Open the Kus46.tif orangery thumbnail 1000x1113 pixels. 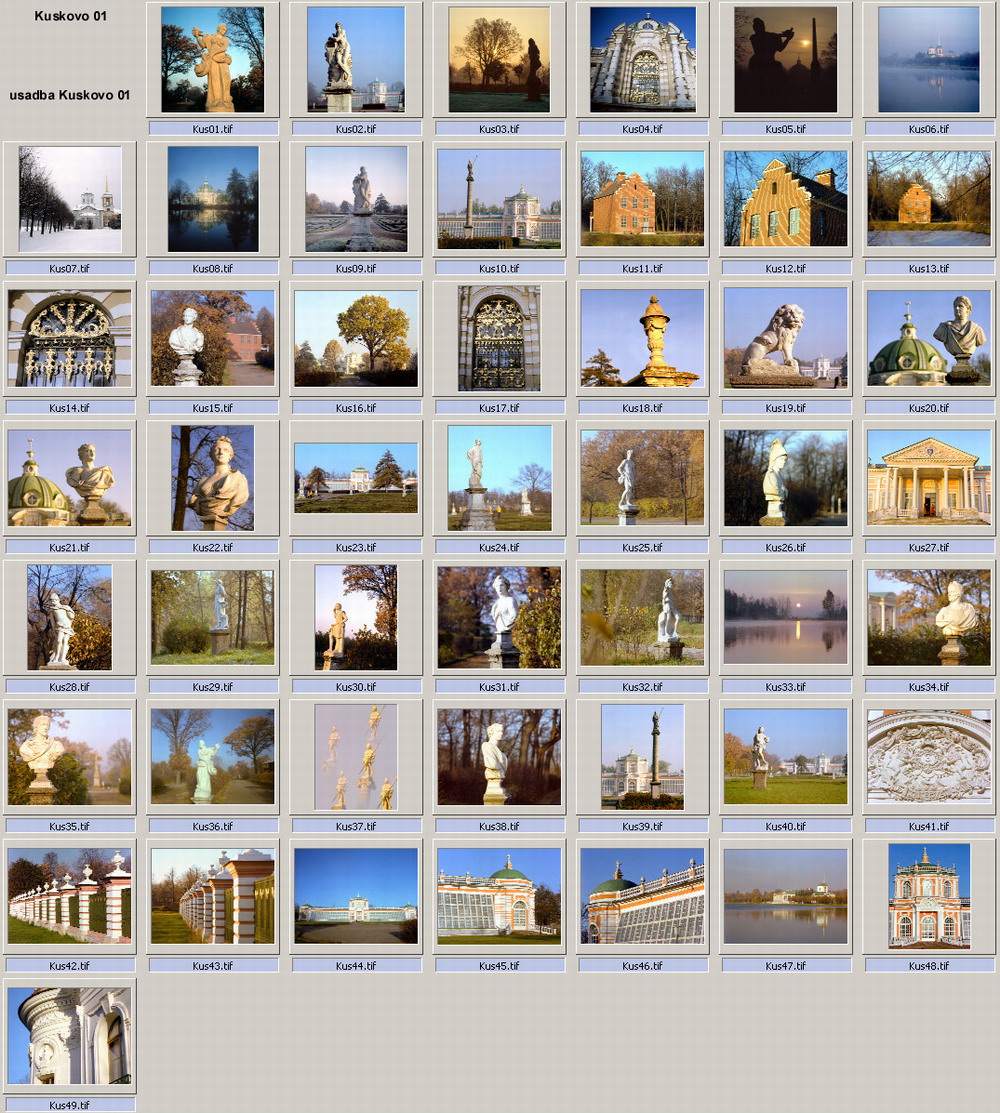[642, 896]
